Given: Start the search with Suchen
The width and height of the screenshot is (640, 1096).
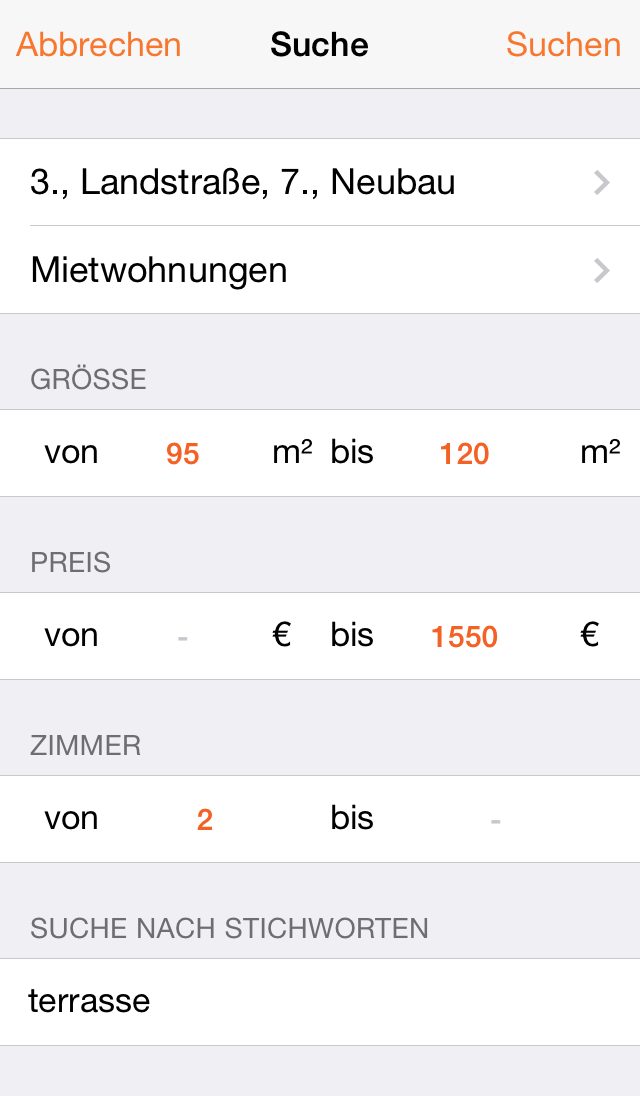Looking at the screenshot, I should pyautogui.click(x=563, y=45).
